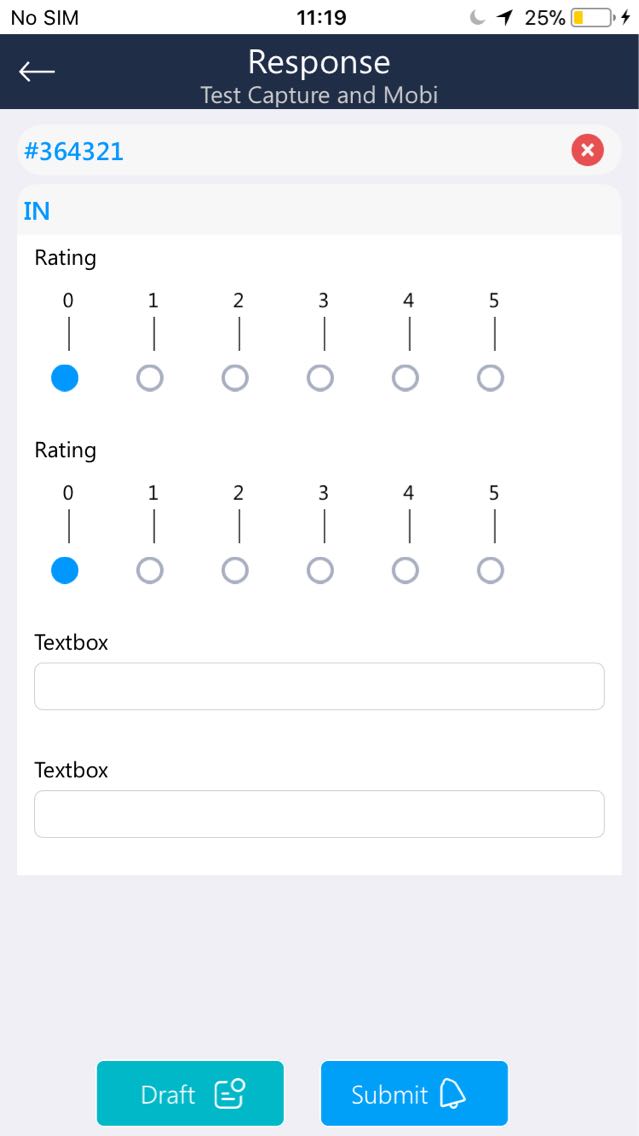Focus the first Textbox field
Viewport: 639px width, 1136px height.
tap(319, 686)
